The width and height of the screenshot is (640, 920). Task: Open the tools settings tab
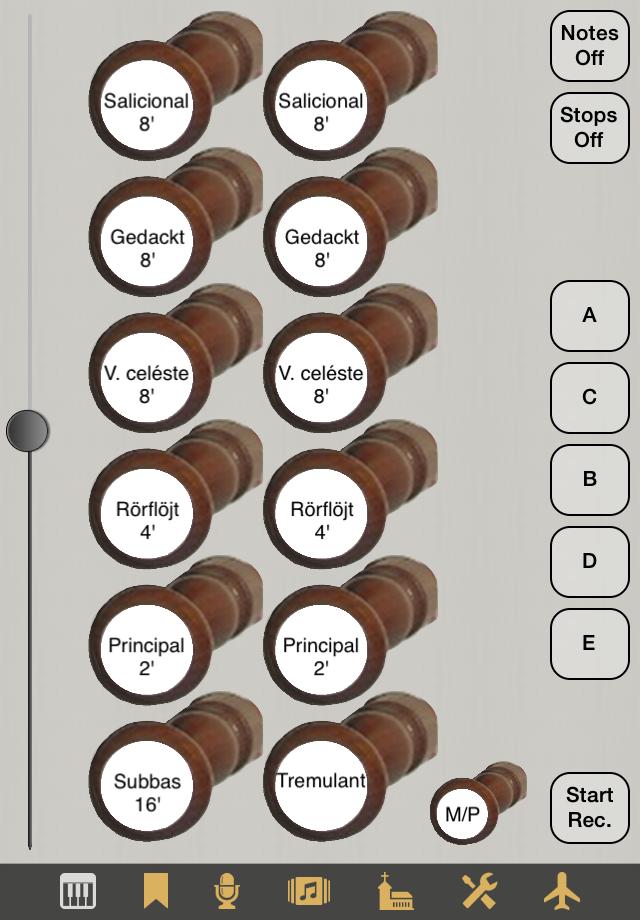pos(479,890)
